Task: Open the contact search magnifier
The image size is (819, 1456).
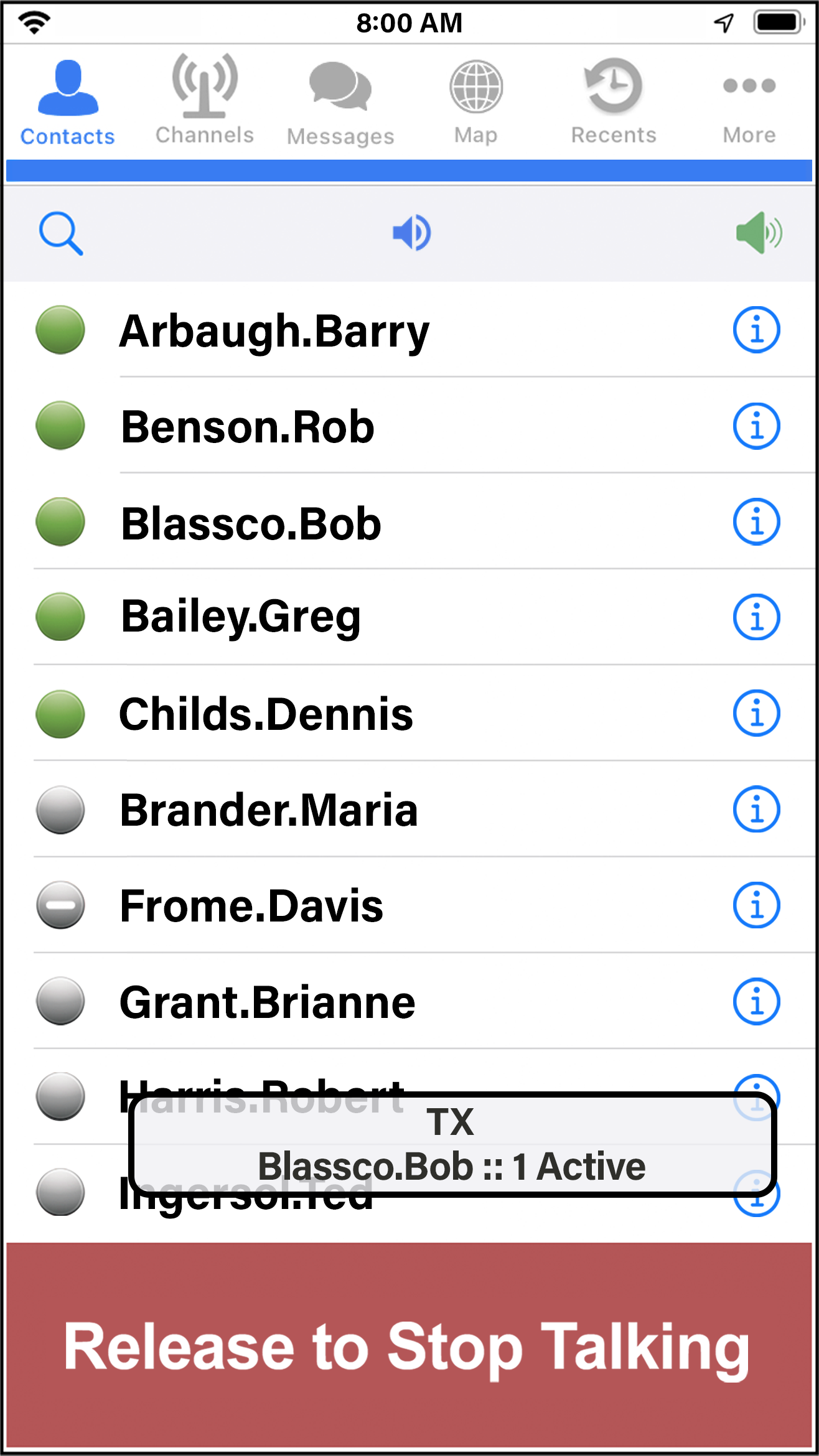Action: pos(60,233)
